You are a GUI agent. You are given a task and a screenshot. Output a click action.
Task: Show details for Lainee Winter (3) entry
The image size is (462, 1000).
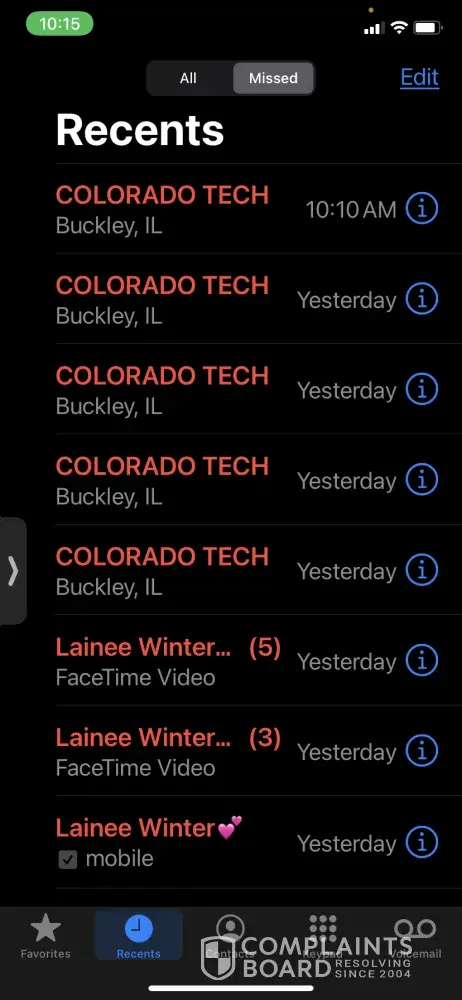click(x=422, y=750)
